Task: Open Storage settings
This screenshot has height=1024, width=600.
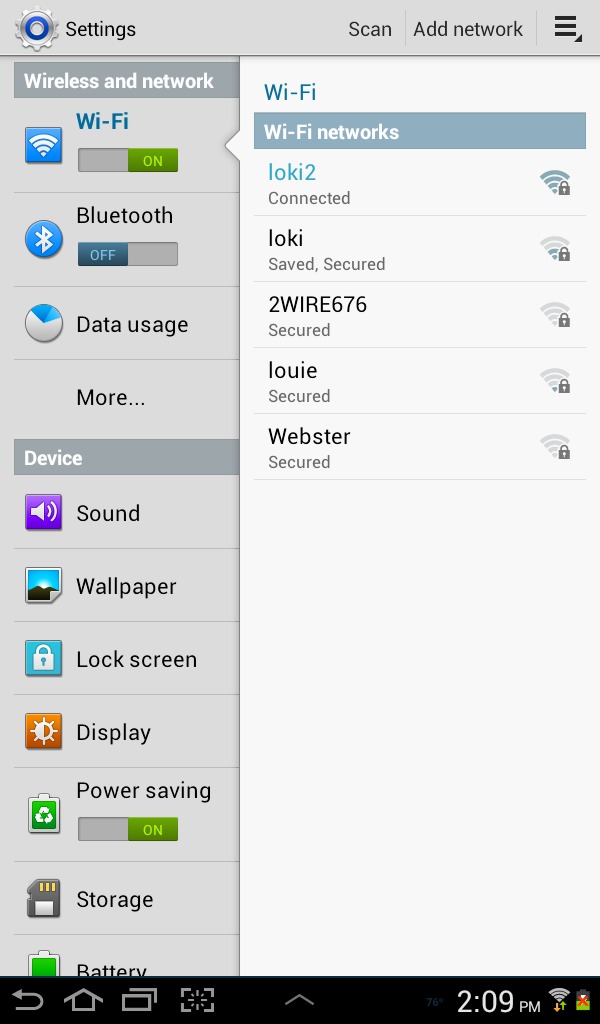Action: click(x=127, y=899)
